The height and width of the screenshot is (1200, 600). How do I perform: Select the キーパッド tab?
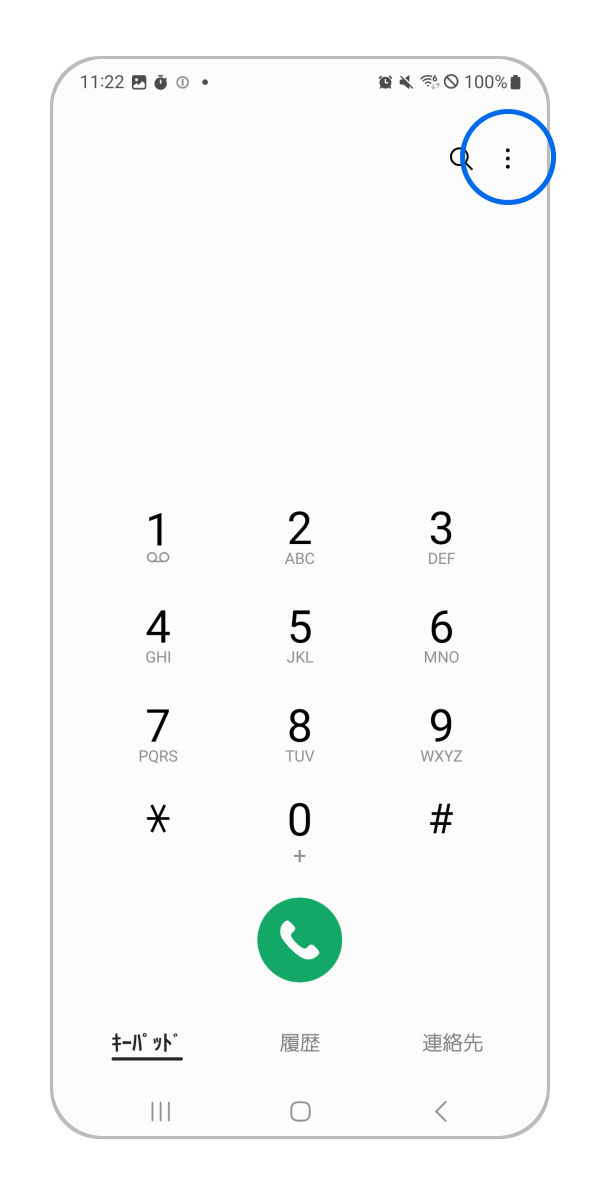tap(147, 1043)
